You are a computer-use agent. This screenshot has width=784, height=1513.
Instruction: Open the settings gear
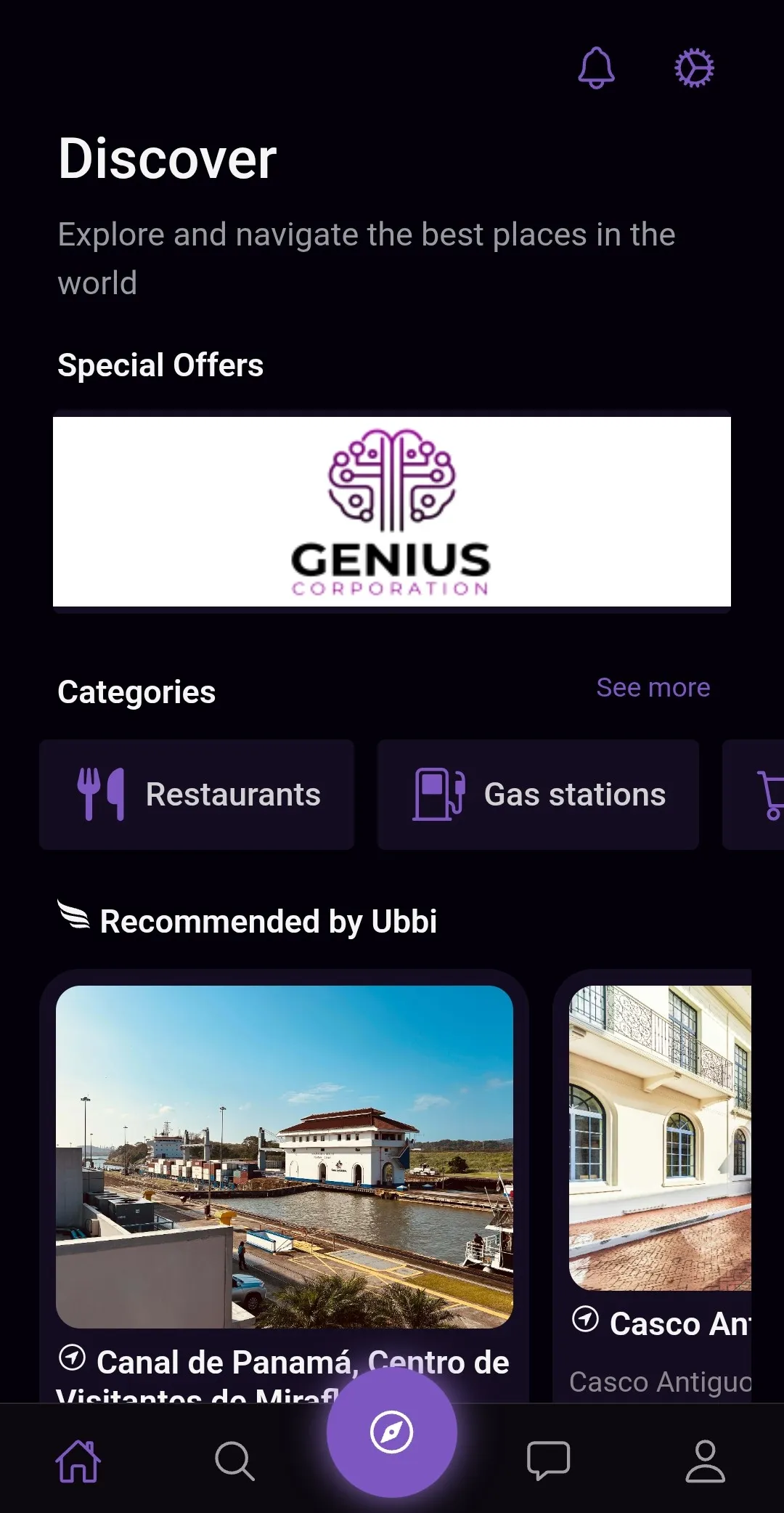(694, 68)
